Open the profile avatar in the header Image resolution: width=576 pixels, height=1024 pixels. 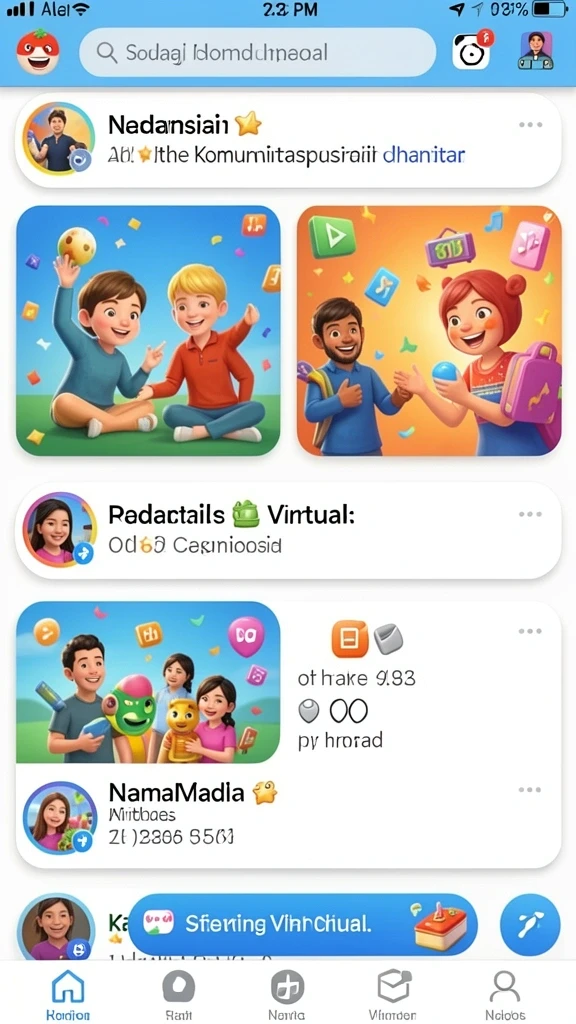(x=536, y=50)
